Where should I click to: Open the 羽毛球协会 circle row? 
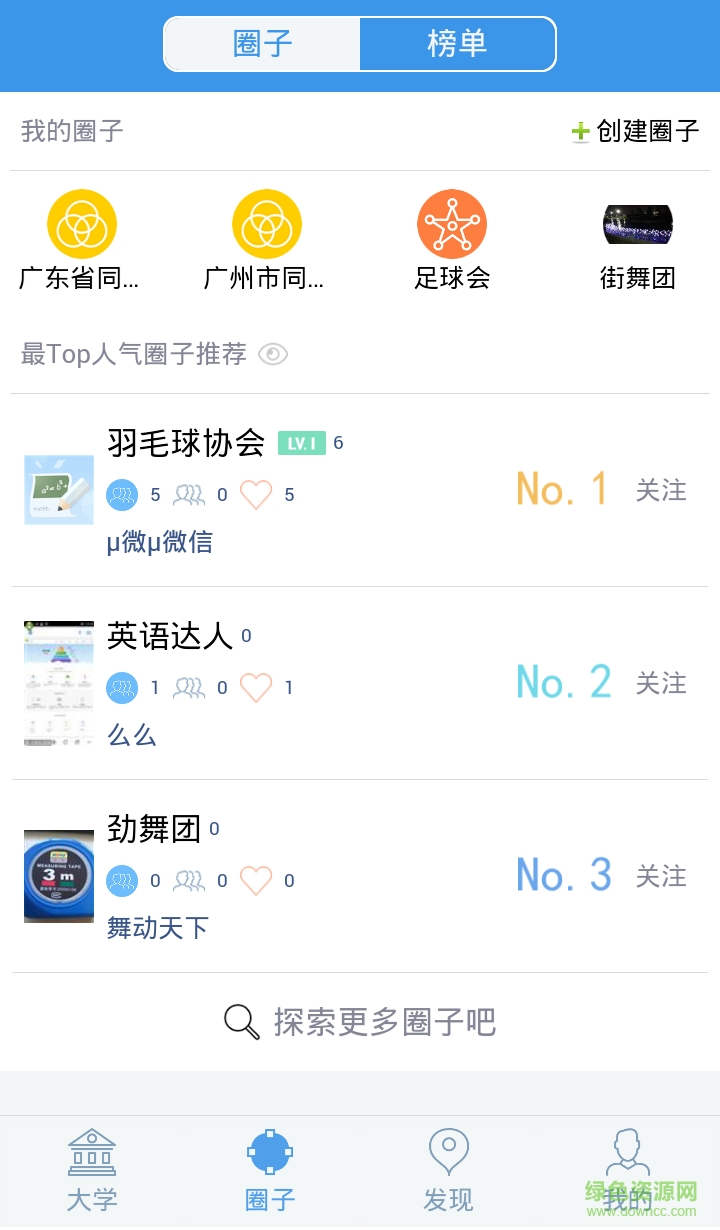tap(300, 490)
